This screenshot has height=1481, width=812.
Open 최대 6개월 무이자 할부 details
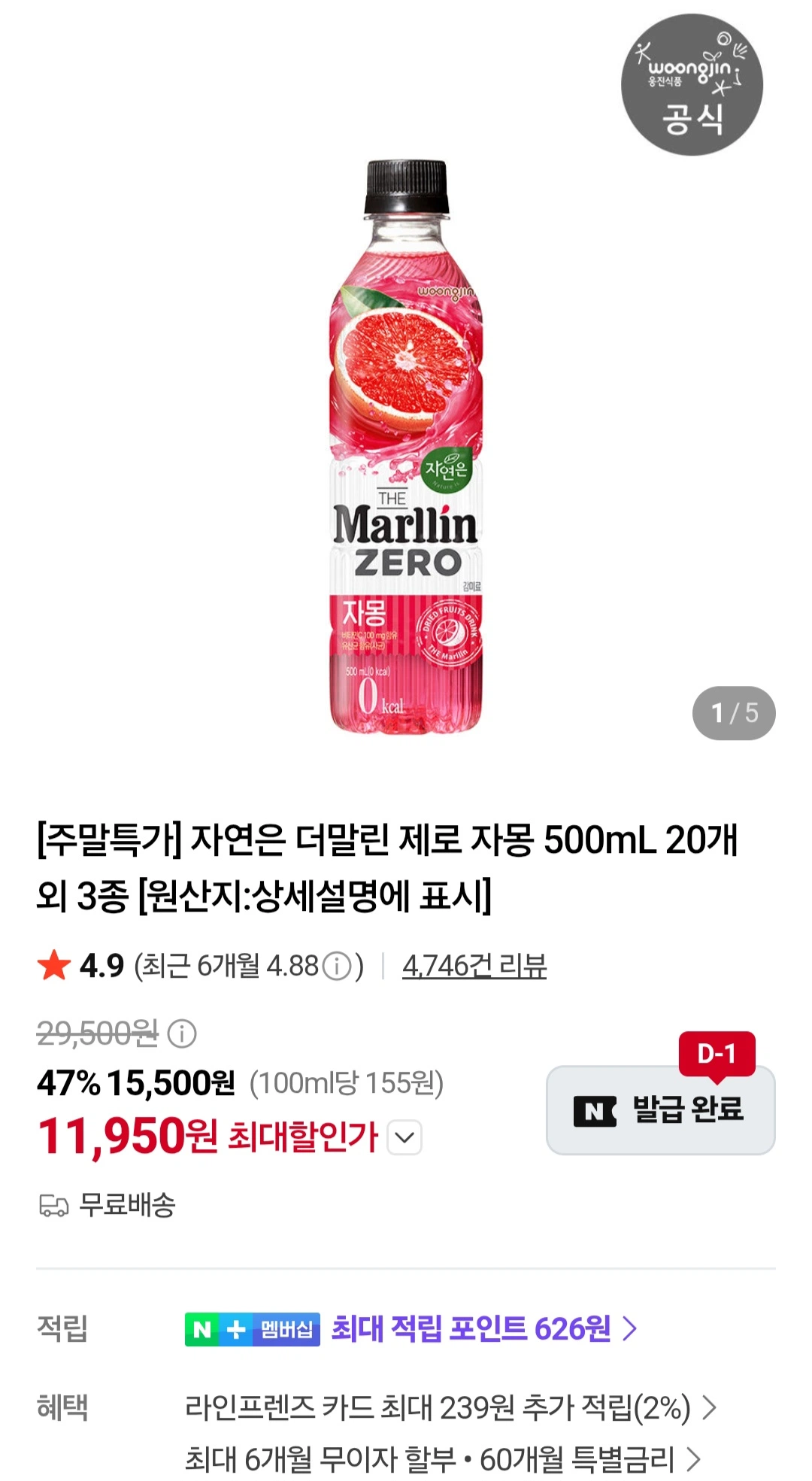443,1459
